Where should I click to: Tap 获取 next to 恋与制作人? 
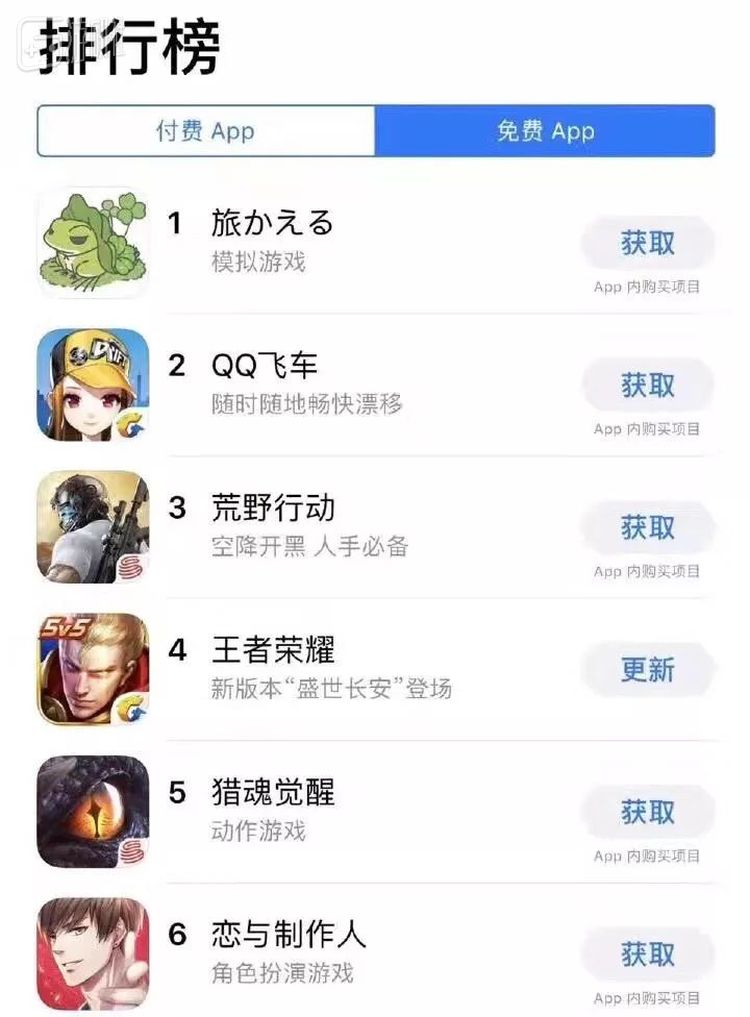tap(647, 954)
